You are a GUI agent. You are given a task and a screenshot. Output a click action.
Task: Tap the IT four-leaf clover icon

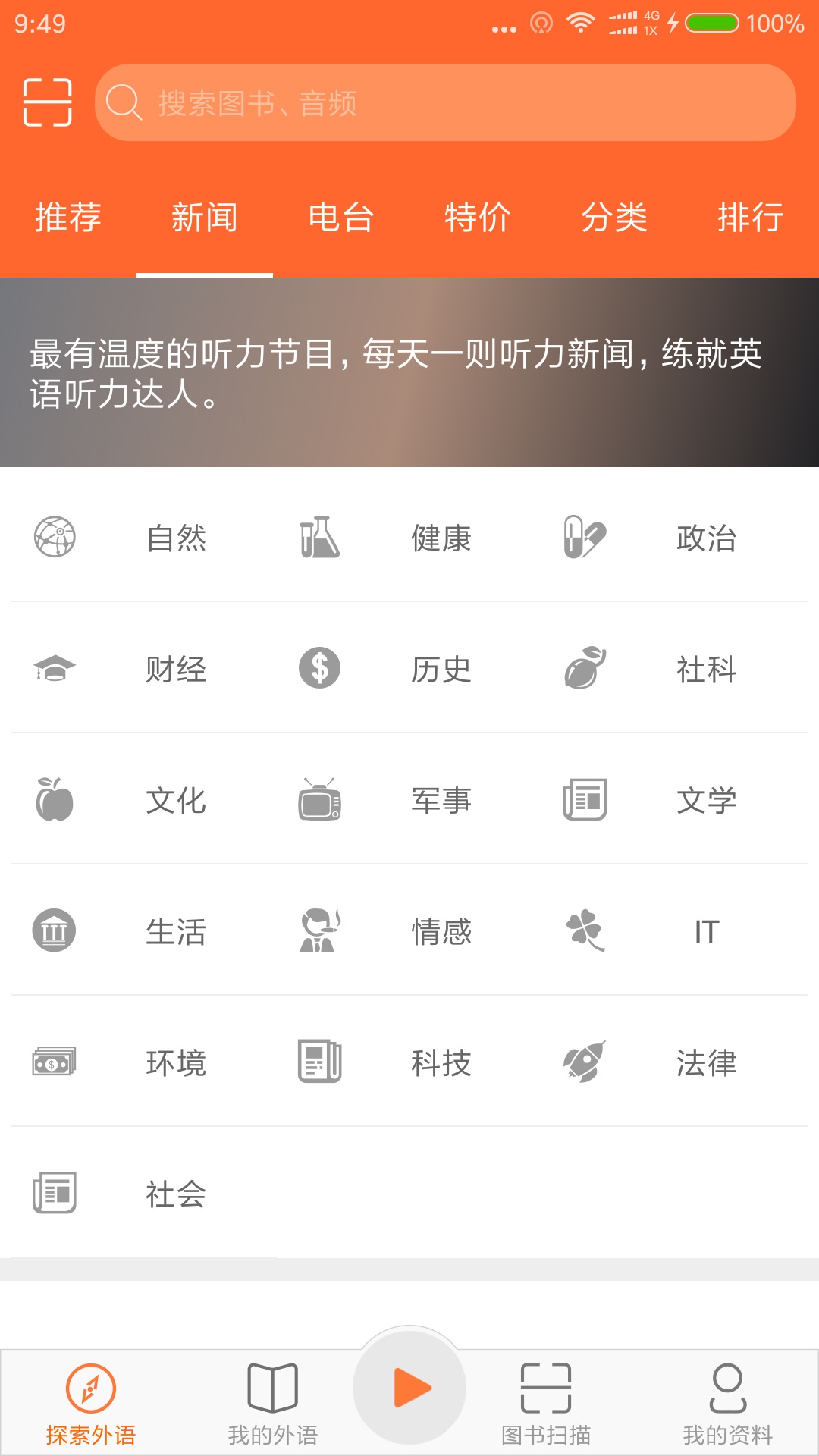[584, 929]
